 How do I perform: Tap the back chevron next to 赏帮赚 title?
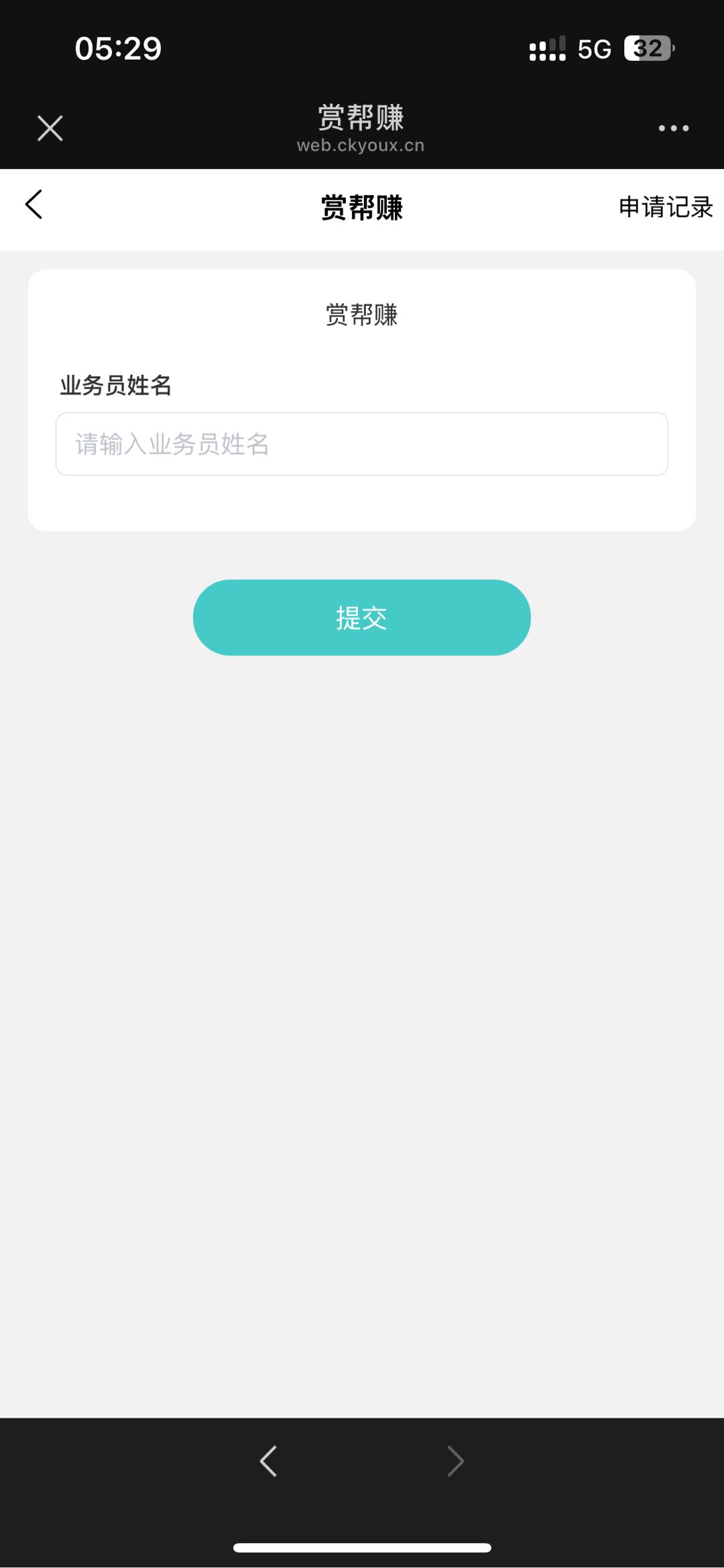point(34,205)
